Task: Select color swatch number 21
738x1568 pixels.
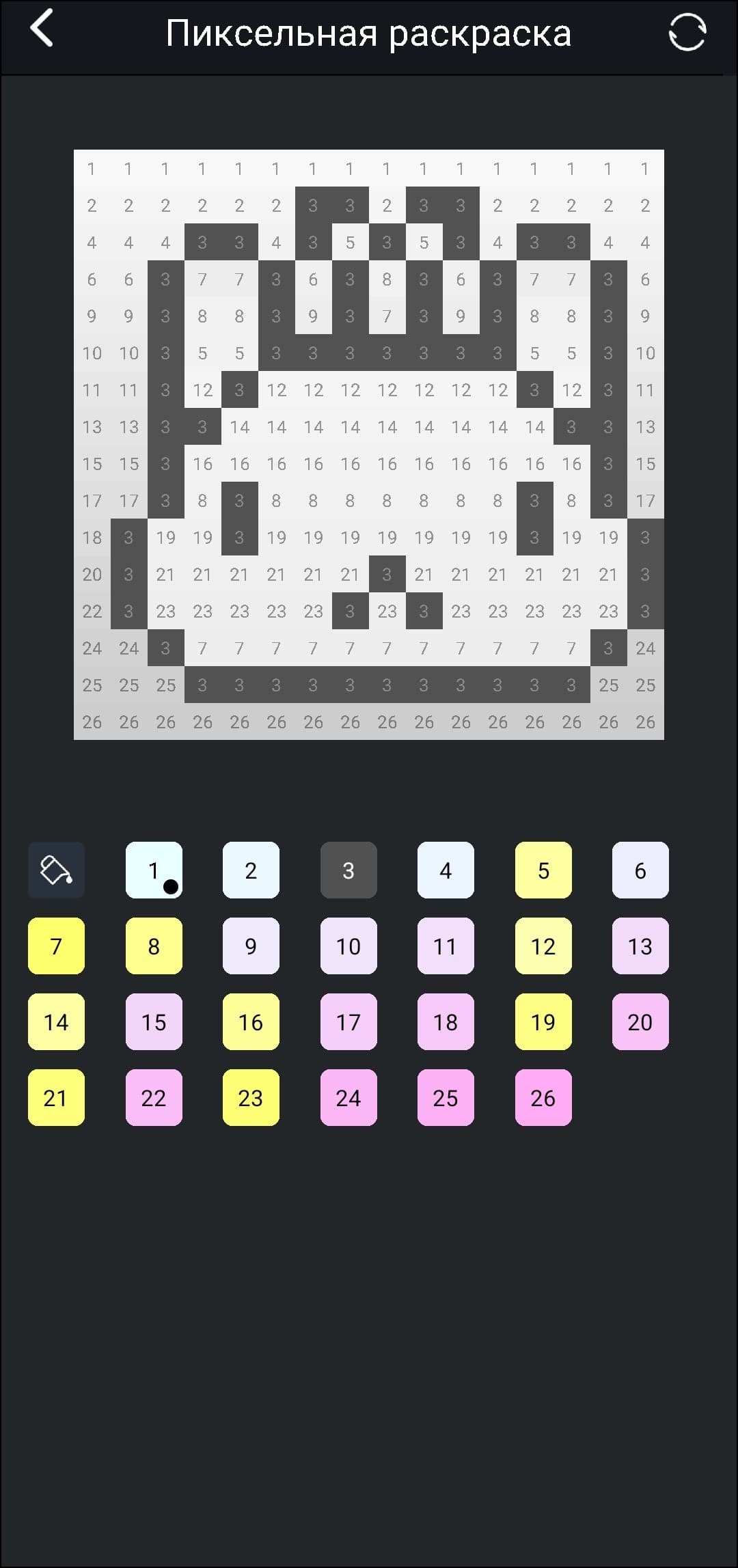Action: coord(57,1097)
